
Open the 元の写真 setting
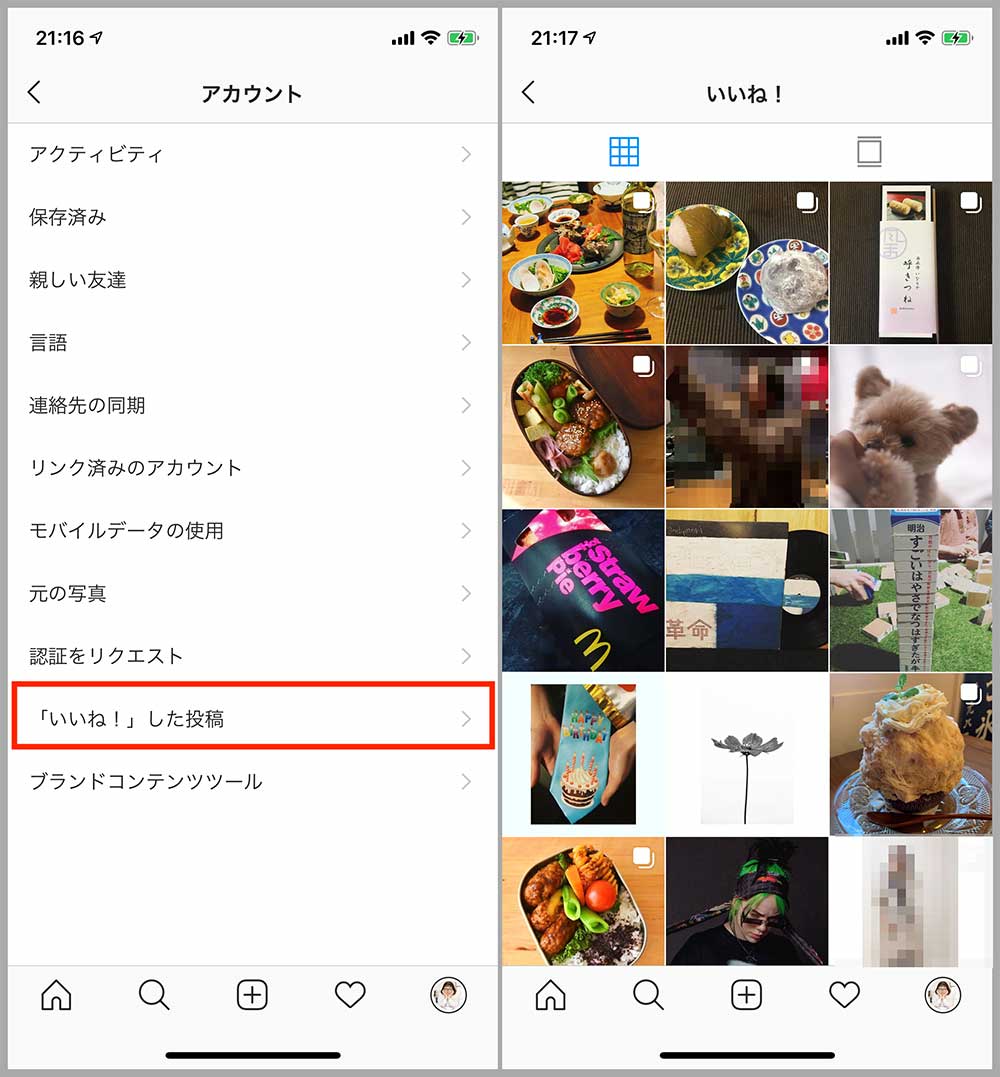[250, 593]
